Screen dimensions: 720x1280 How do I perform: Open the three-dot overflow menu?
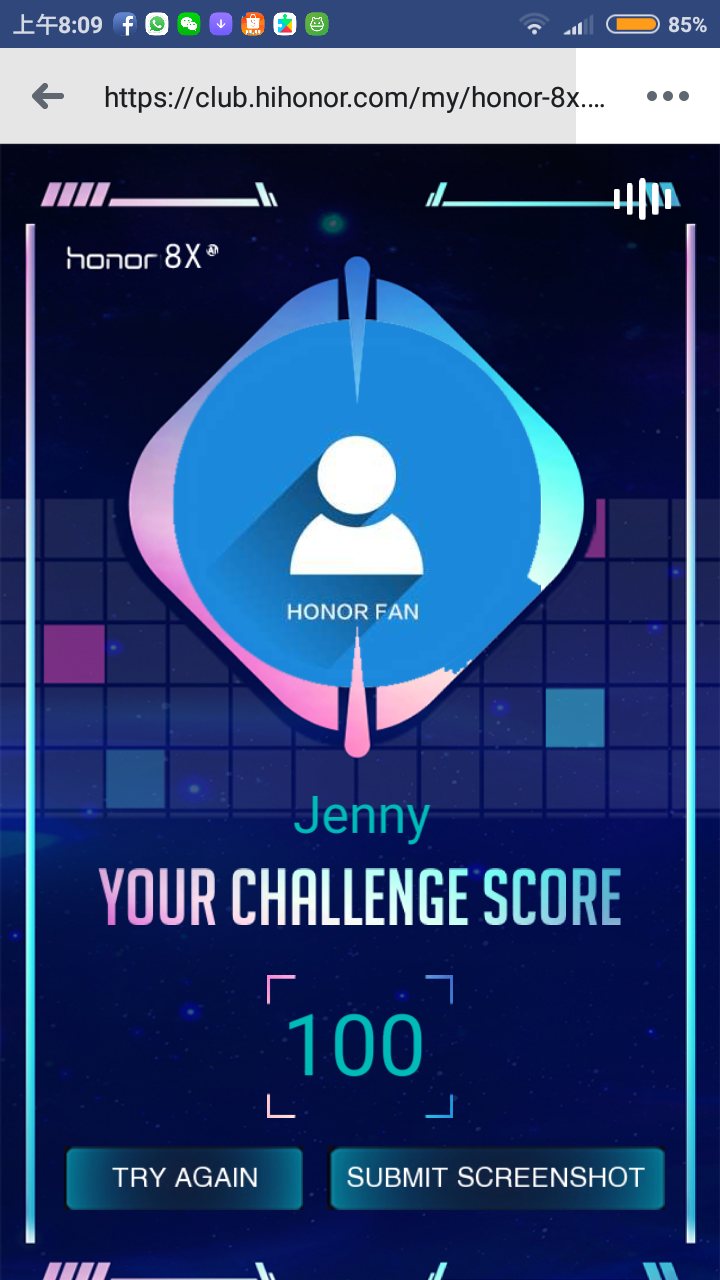pos(667,96)
